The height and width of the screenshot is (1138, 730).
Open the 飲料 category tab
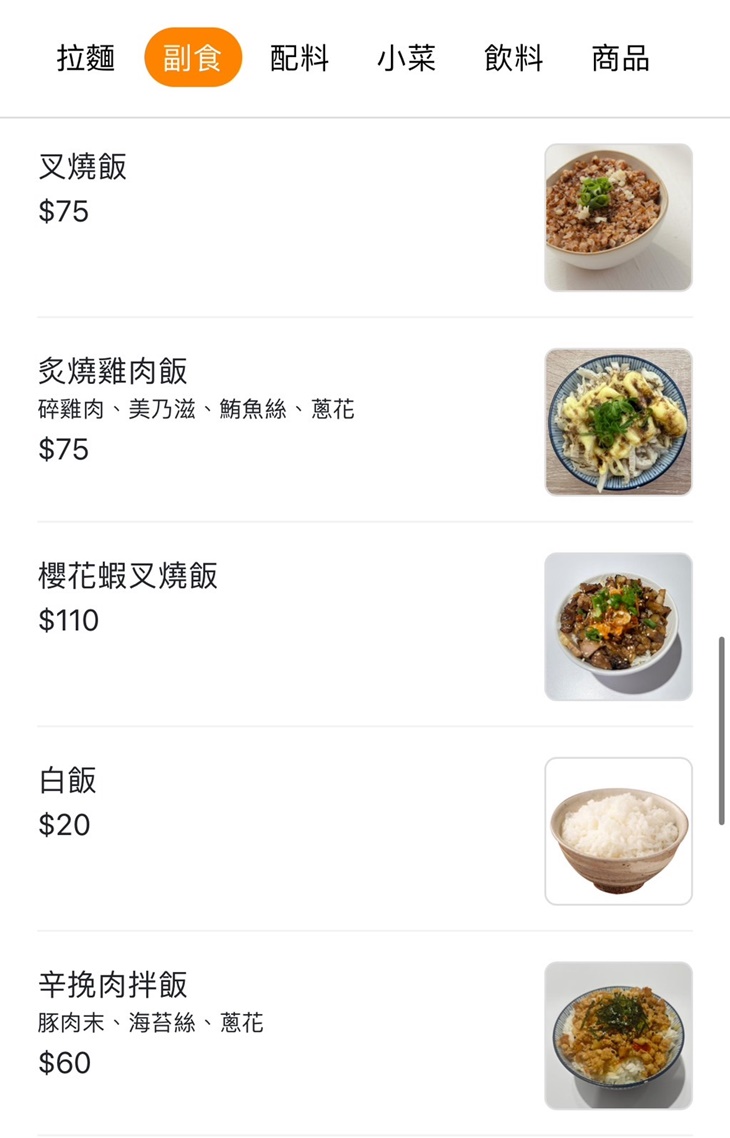tap(514, 60)
